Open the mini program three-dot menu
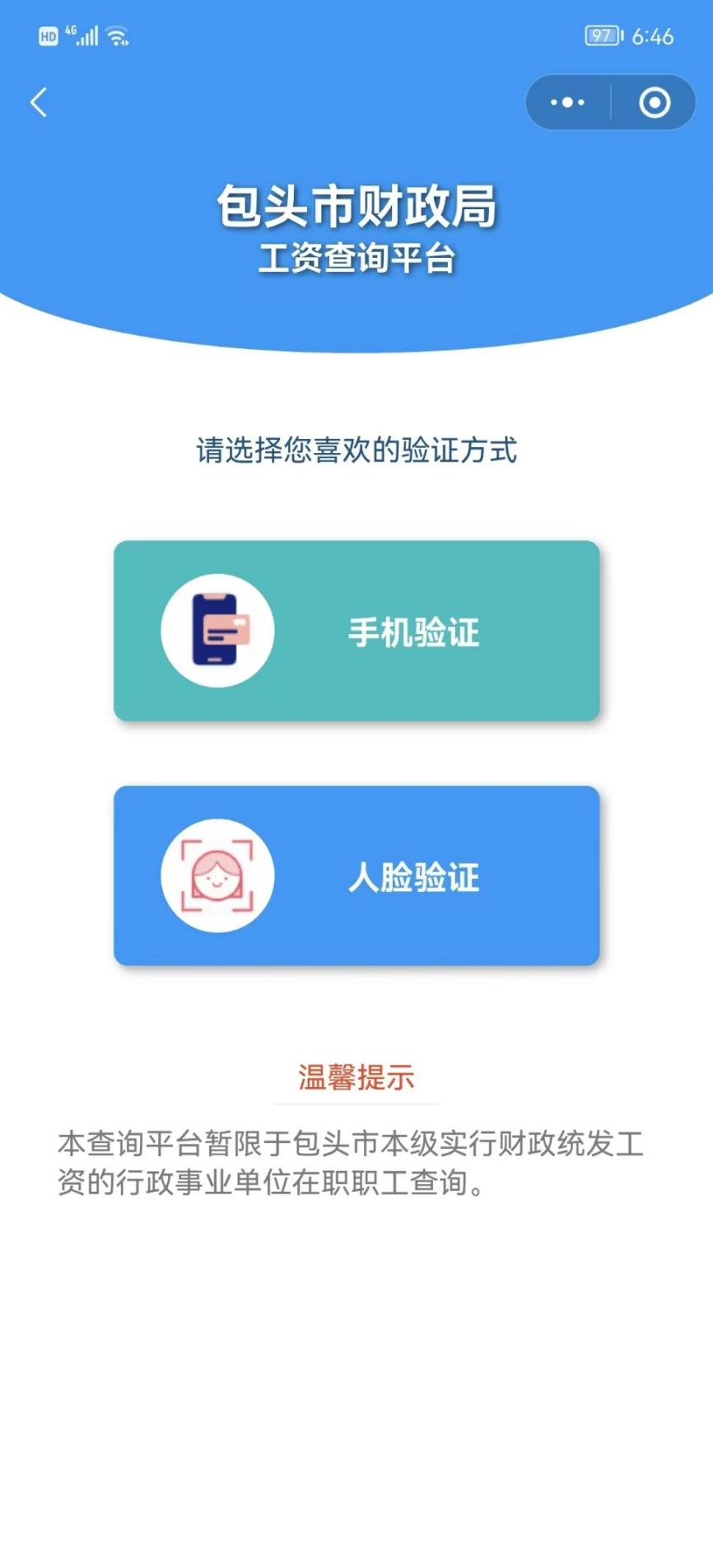The image size is (713, 1568). click(x=567, y=103)
